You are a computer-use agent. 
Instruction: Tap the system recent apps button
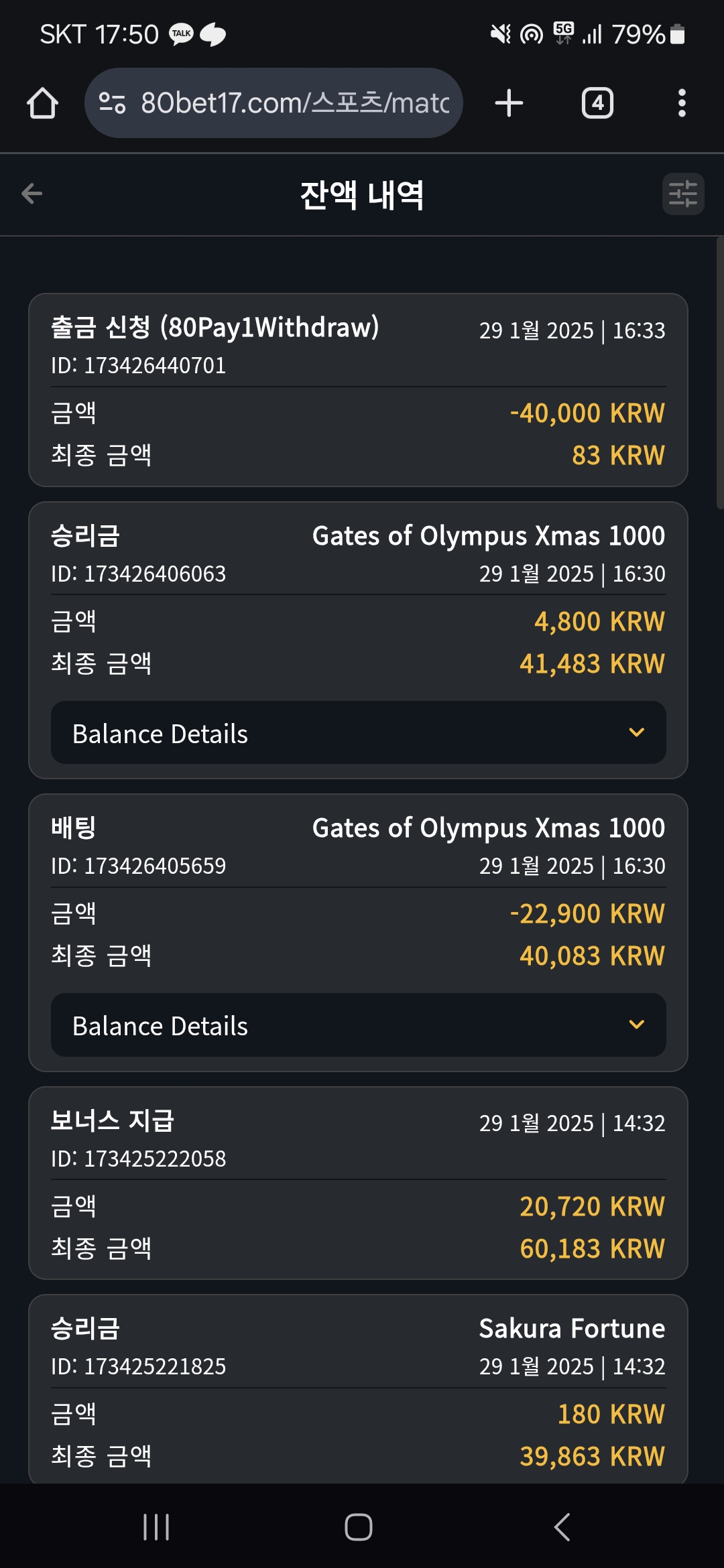[156, 1527]
